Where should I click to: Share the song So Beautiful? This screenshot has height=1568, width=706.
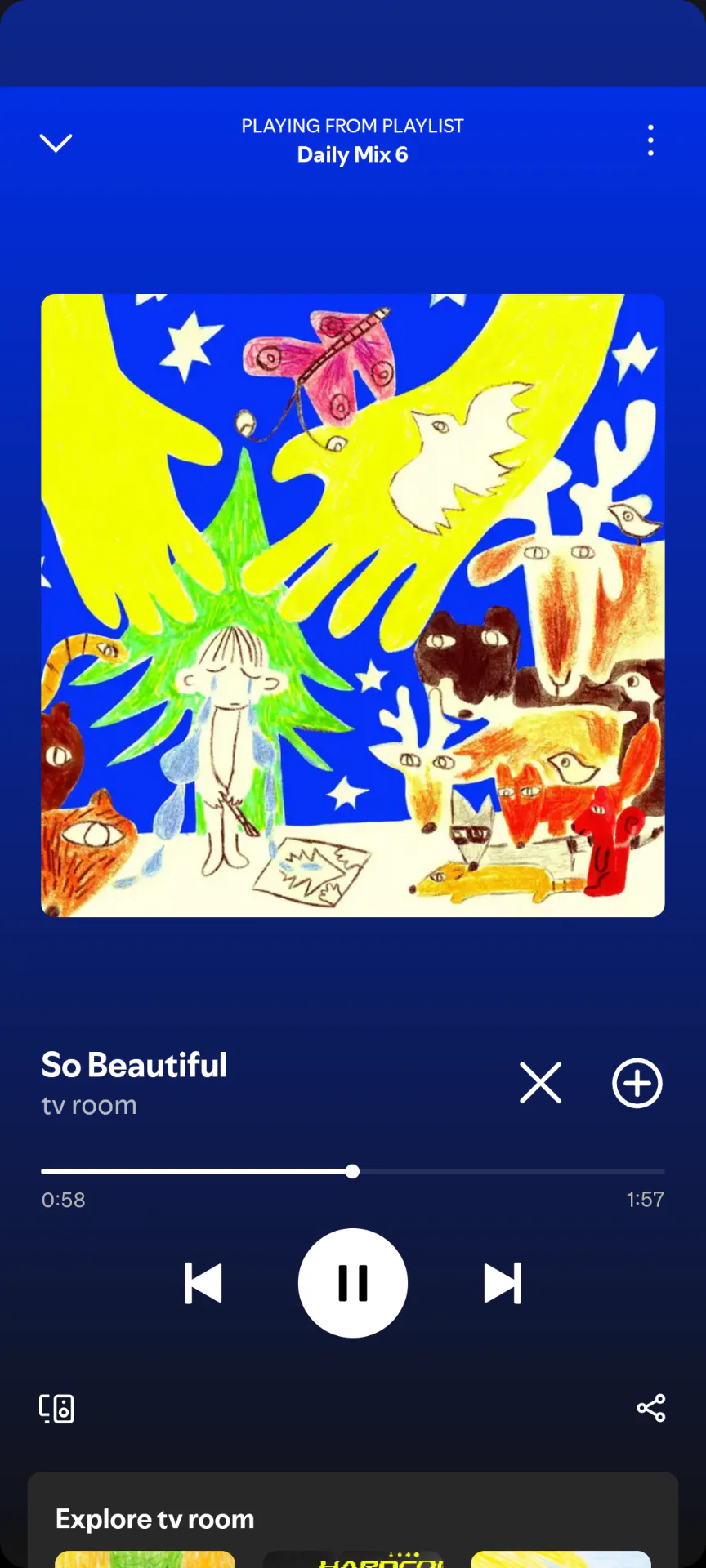pyautogui.click(x=651, y=1408)
